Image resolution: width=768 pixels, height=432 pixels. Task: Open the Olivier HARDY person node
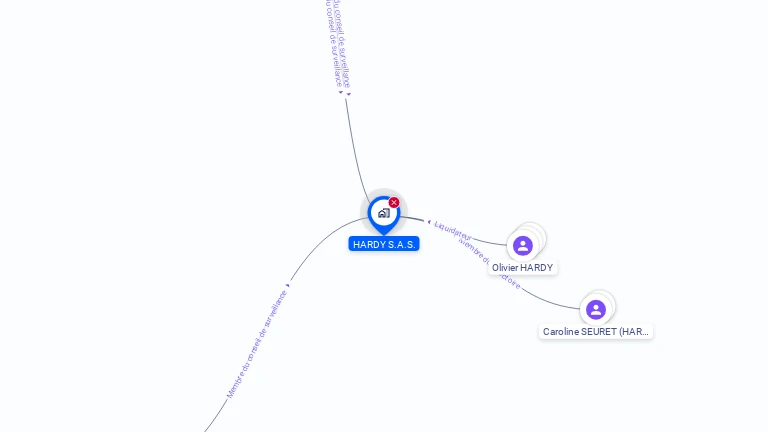pyautogui.click(x=523, y=246)
